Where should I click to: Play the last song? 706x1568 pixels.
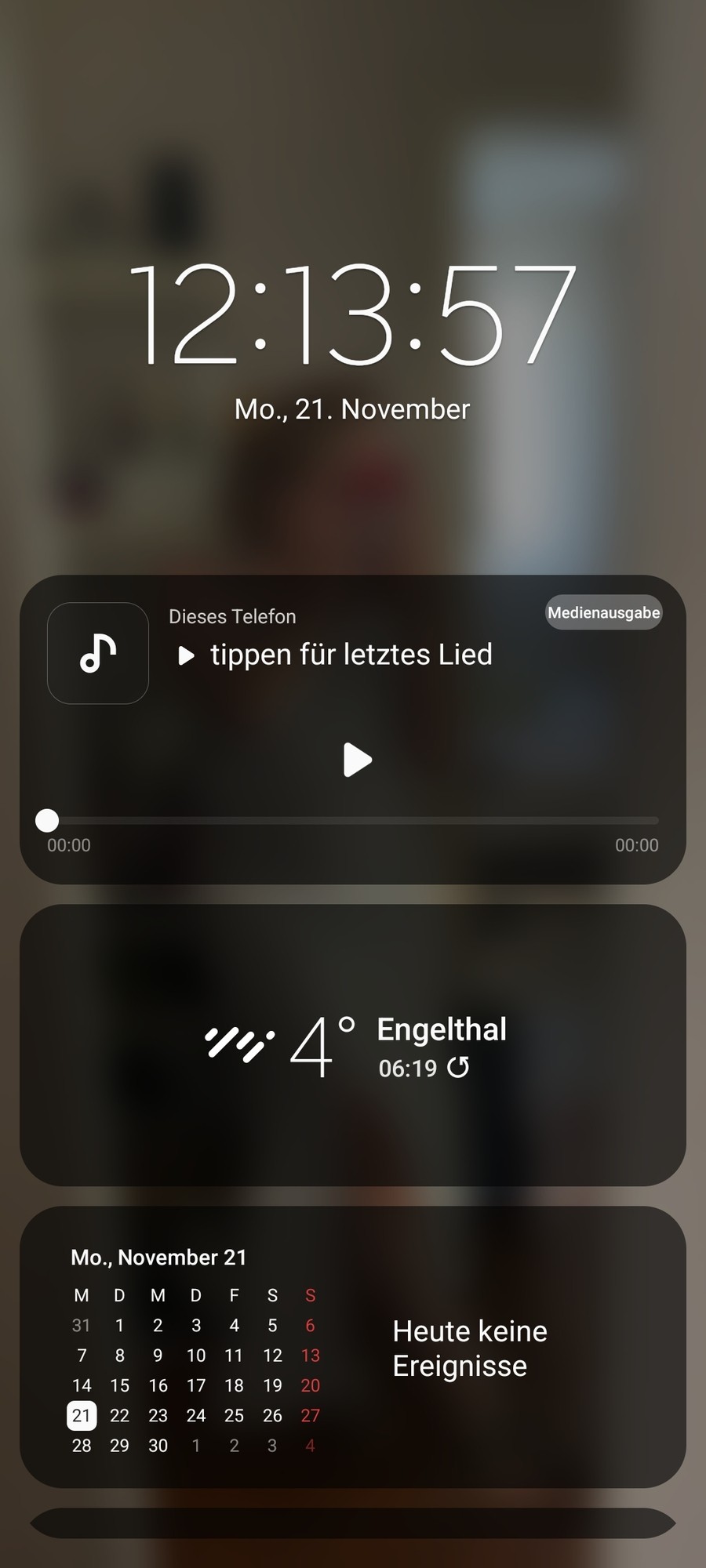pos(358,760)
